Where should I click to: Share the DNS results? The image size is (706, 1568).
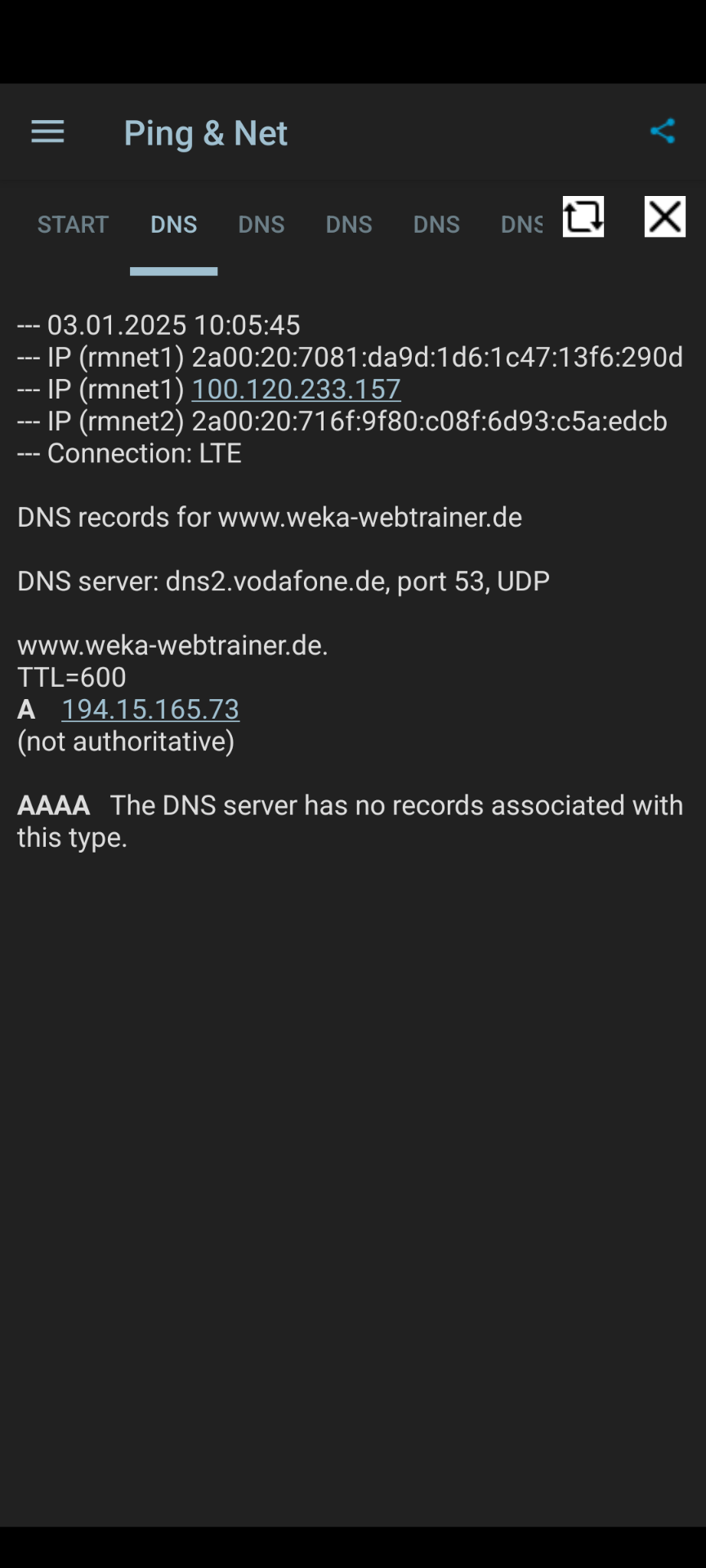pos(662,131)
